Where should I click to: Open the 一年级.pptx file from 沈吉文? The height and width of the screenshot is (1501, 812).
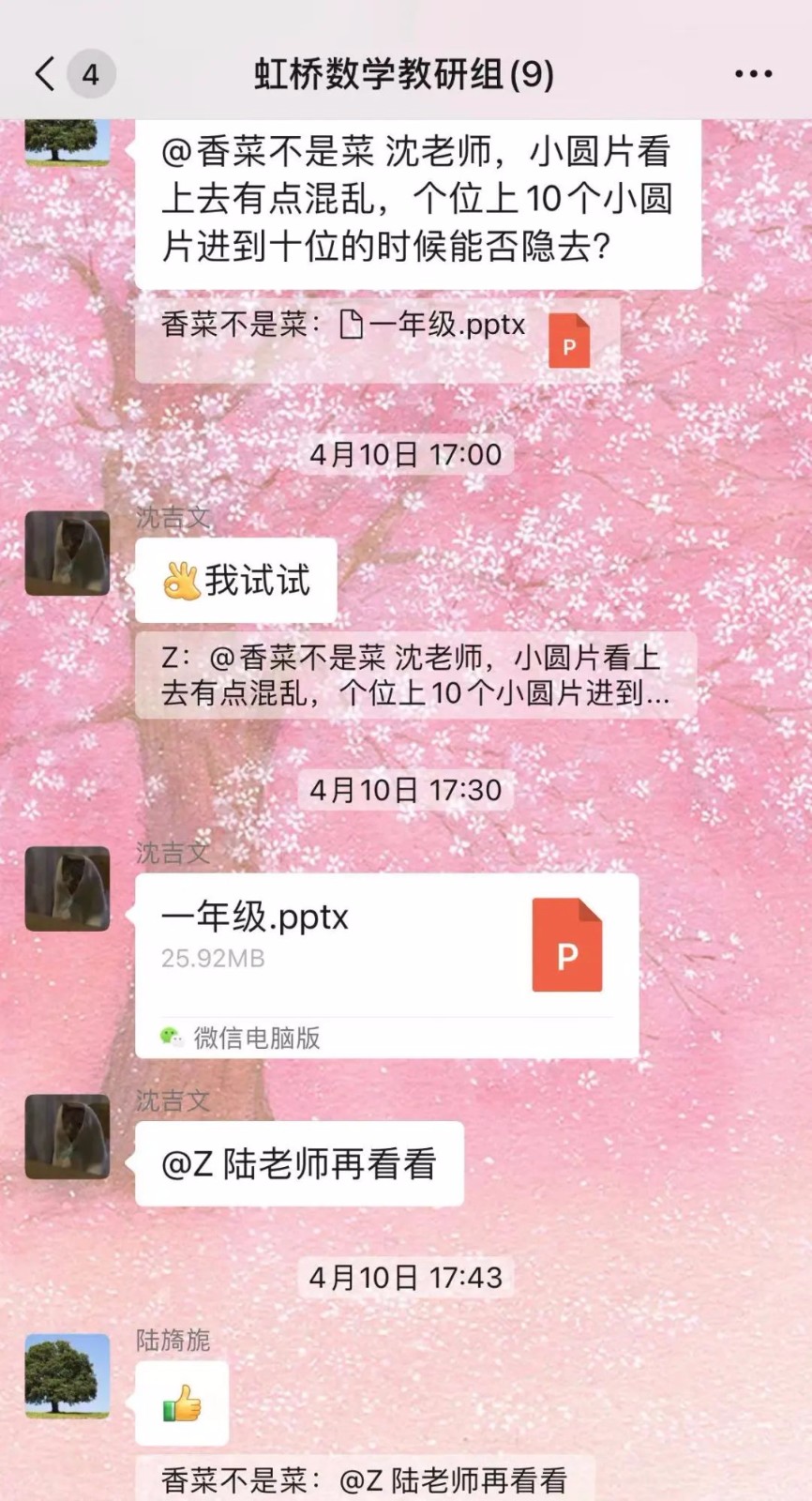(x=386, y=964)
